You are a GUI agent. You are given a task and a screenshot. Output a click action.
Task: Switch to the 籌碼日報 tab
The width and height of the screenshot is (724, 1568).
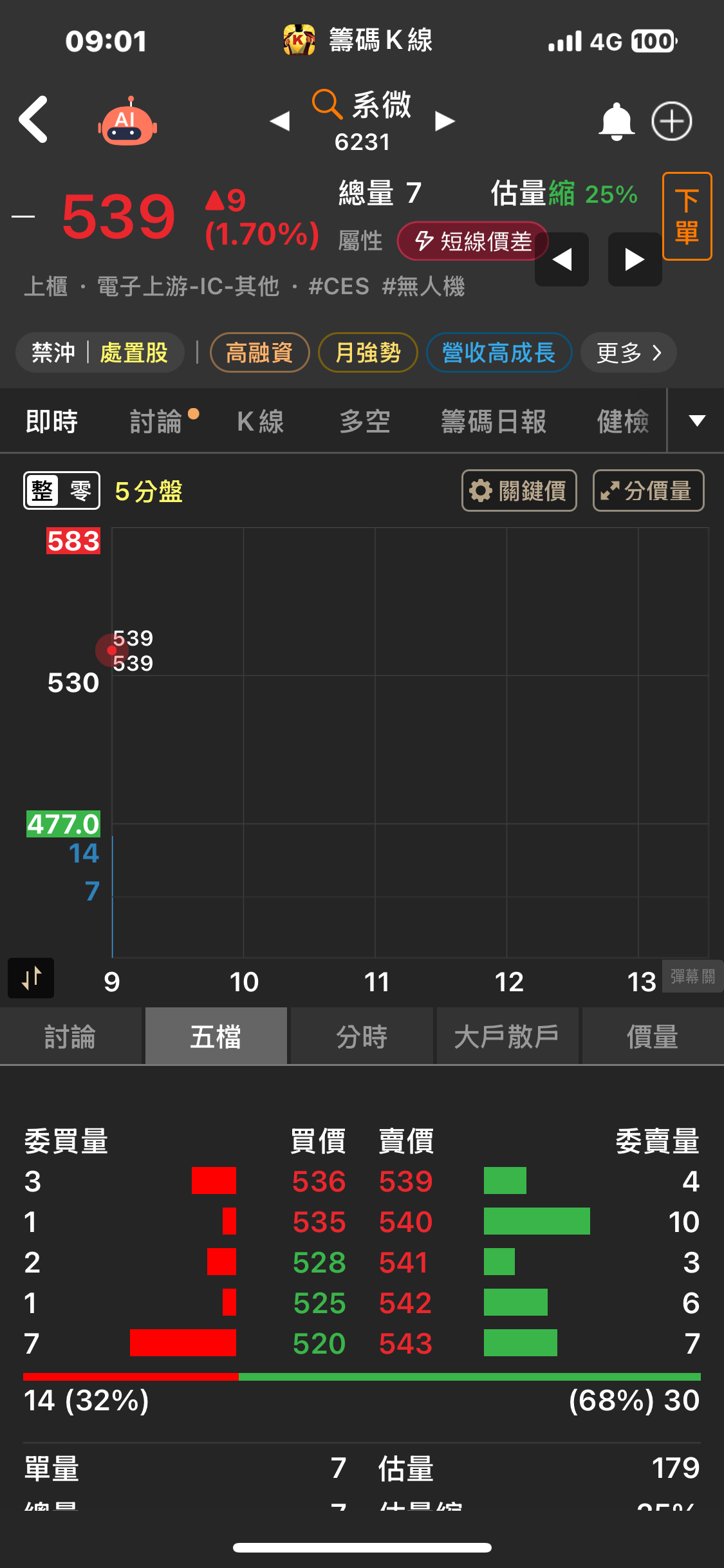(x=493, y=422)
